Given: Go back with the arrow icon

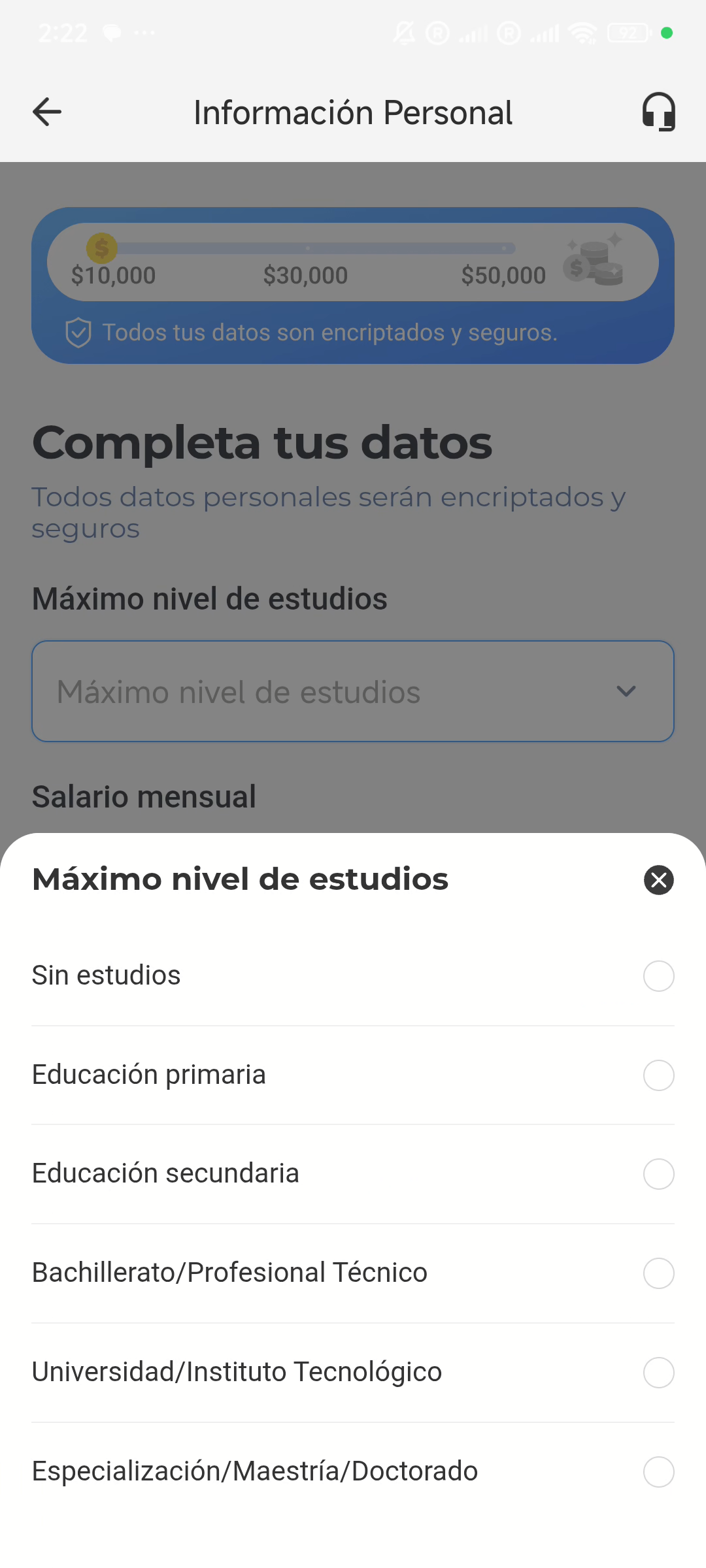Looking at the screenshot, I should [x=47, y=112].
